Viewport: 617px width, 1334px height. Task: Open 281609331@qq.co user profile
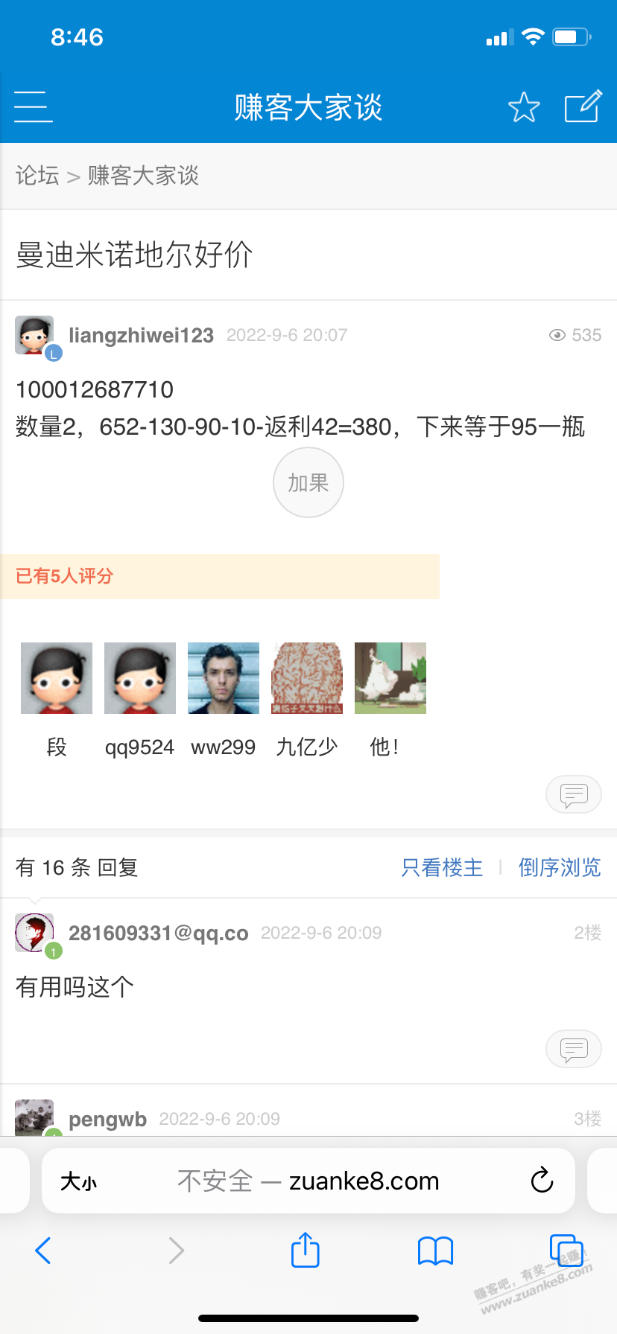(158, 933)
